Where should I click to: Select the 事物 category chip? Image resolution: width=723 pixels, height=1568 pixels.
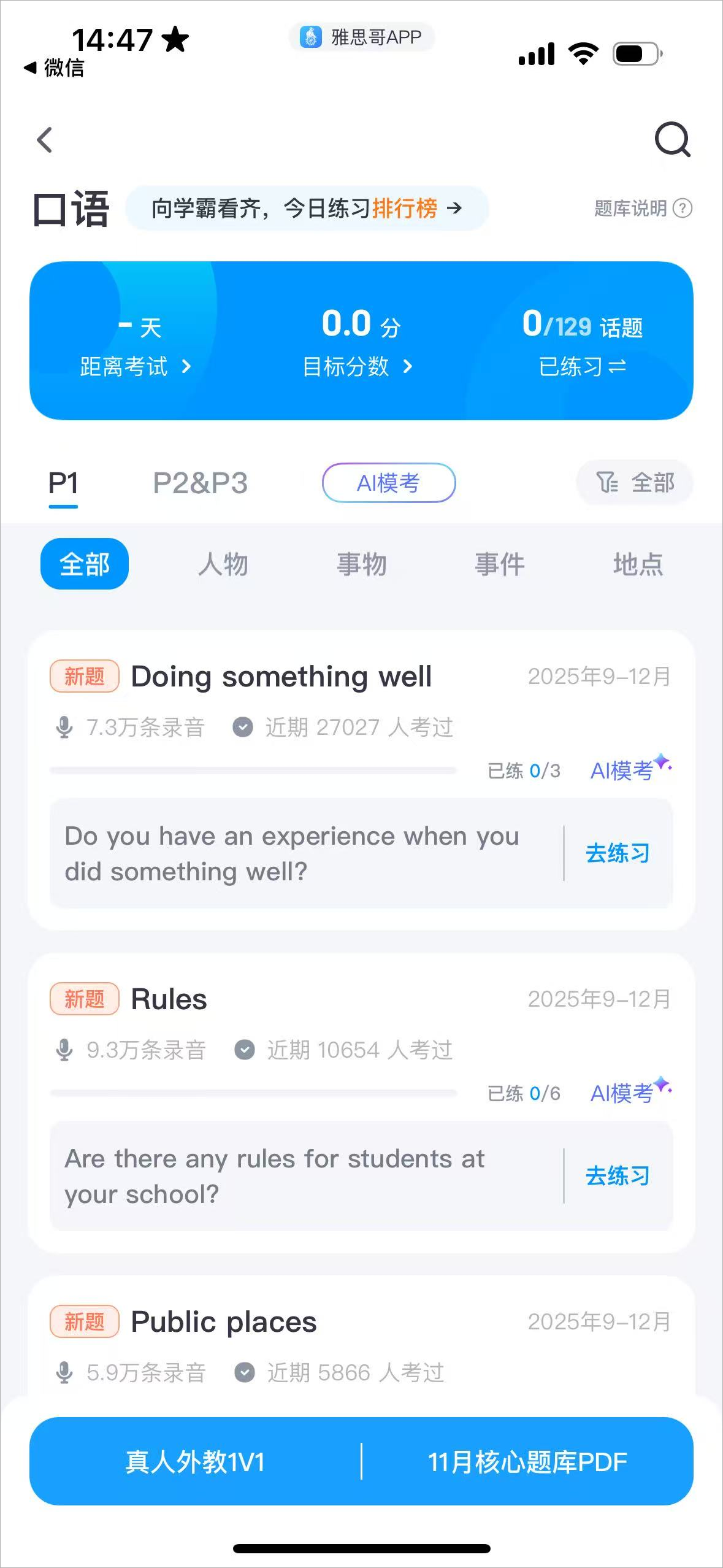[361, 564]
